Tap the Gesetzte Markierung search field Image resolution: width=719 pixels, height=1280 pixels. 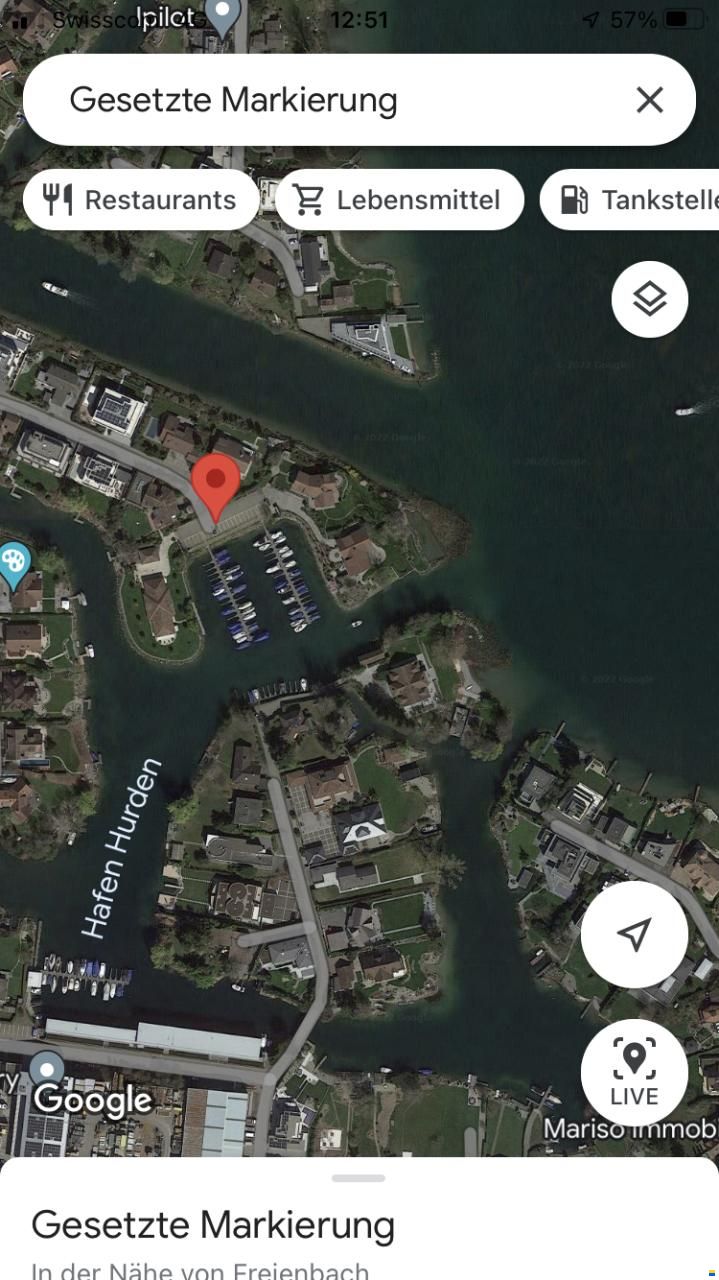coord(300,100)
